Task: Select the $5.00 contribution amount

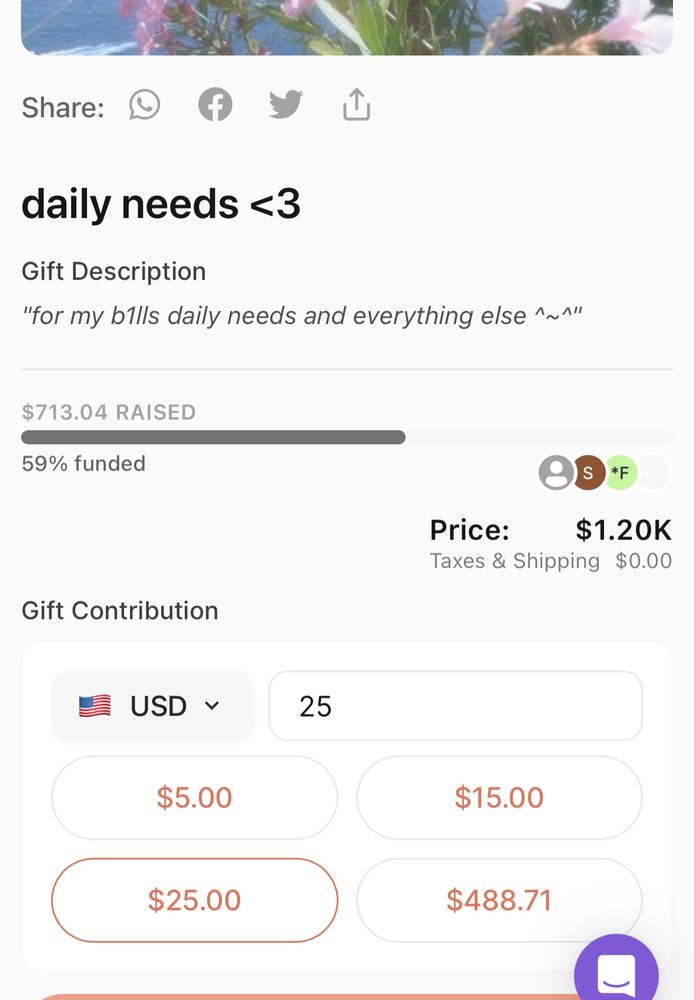Action: coord(195,797)
